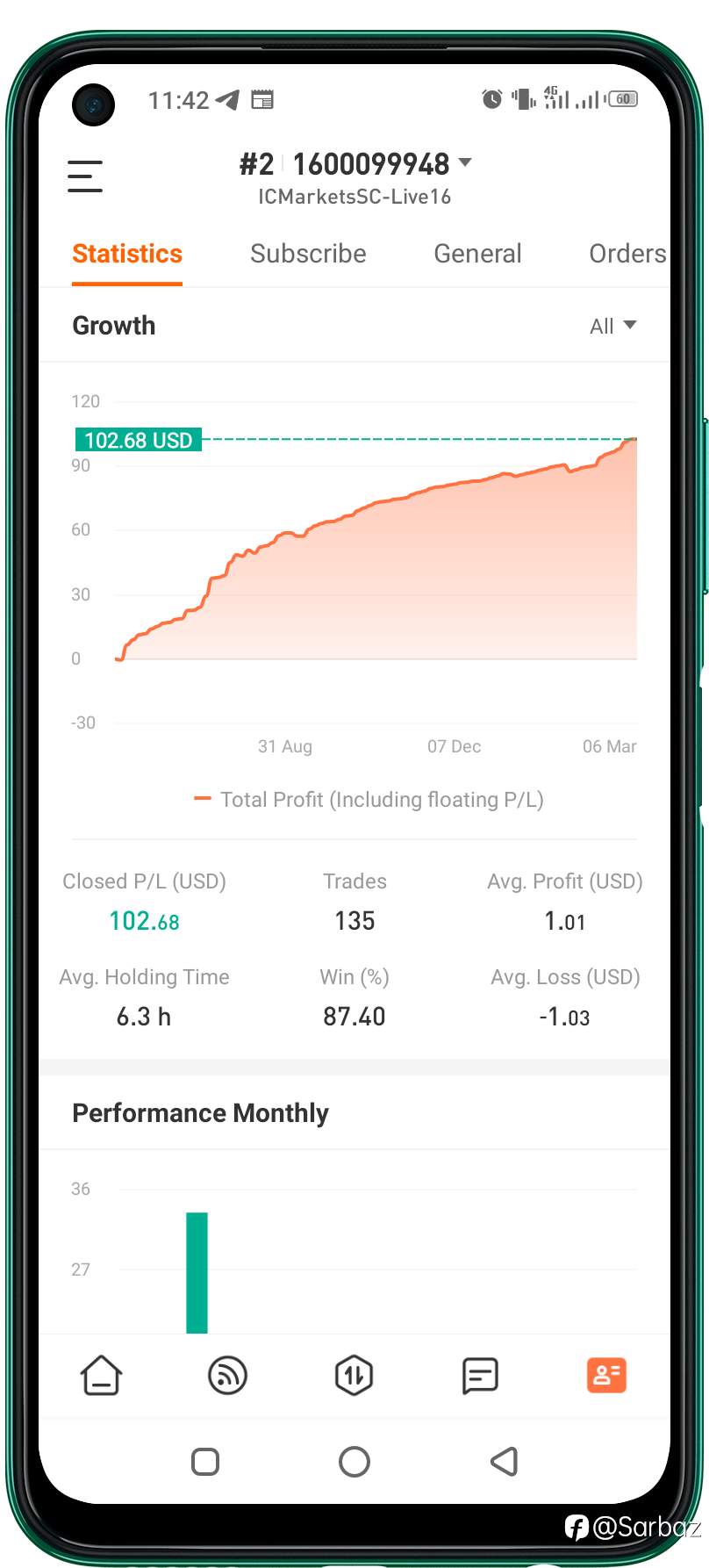Switch to the General tab
The image size is (709, 1568).
point(477,254)
